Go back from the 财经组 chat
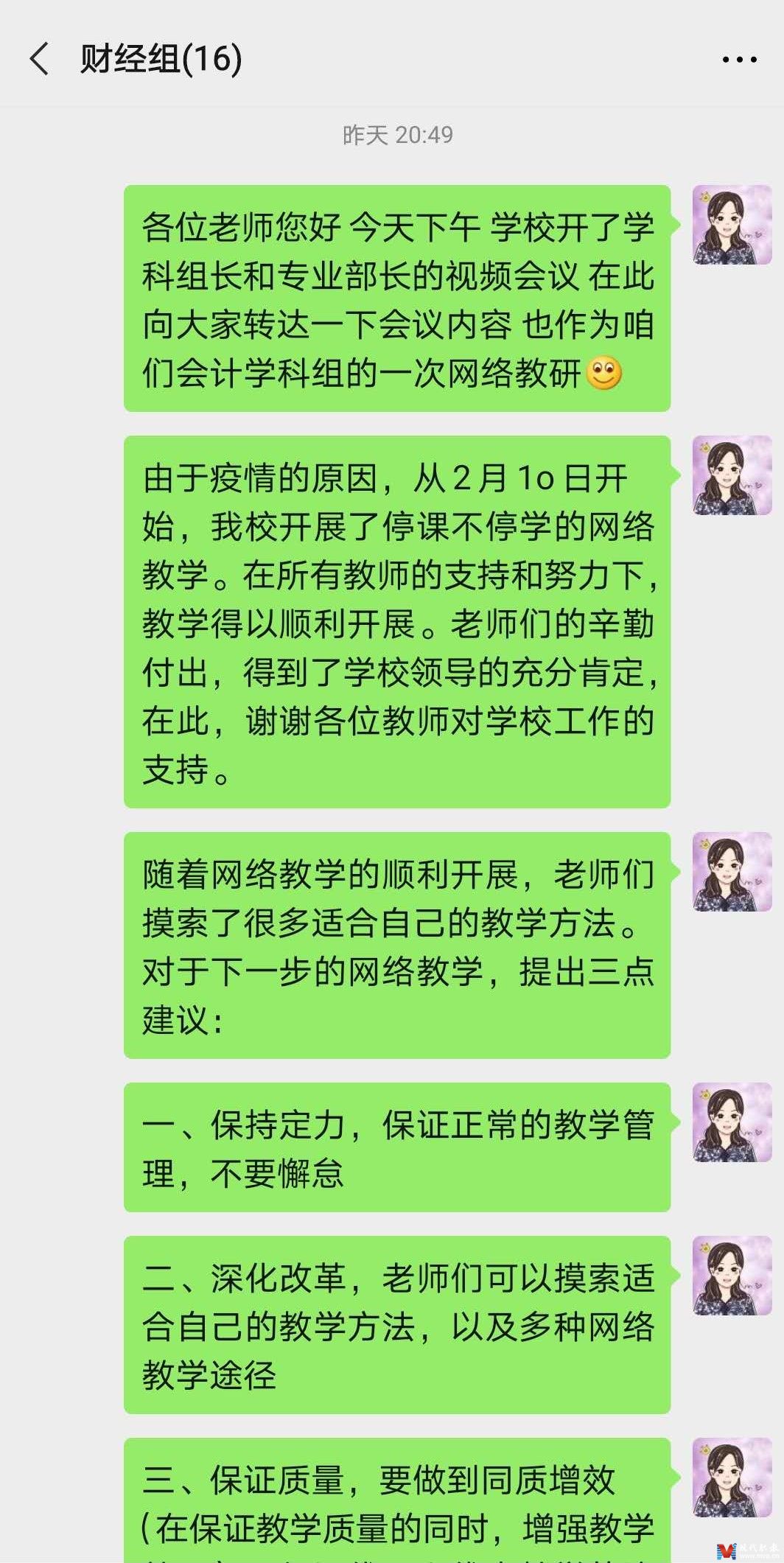This screenshot has width=784, height=1563. pos(40,59)
